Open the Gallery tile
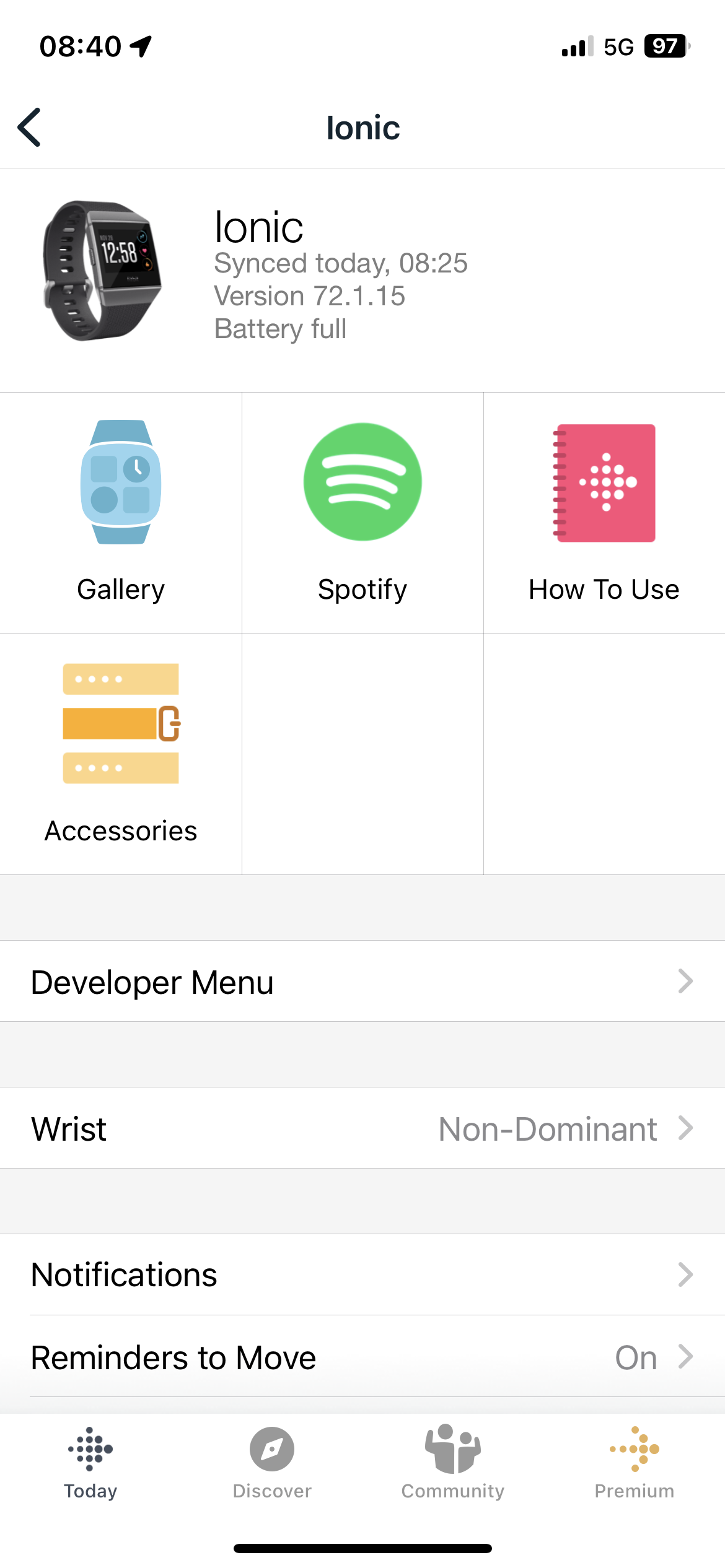Viewport: 725px width, 1568px height. click(x=121, y=512)
